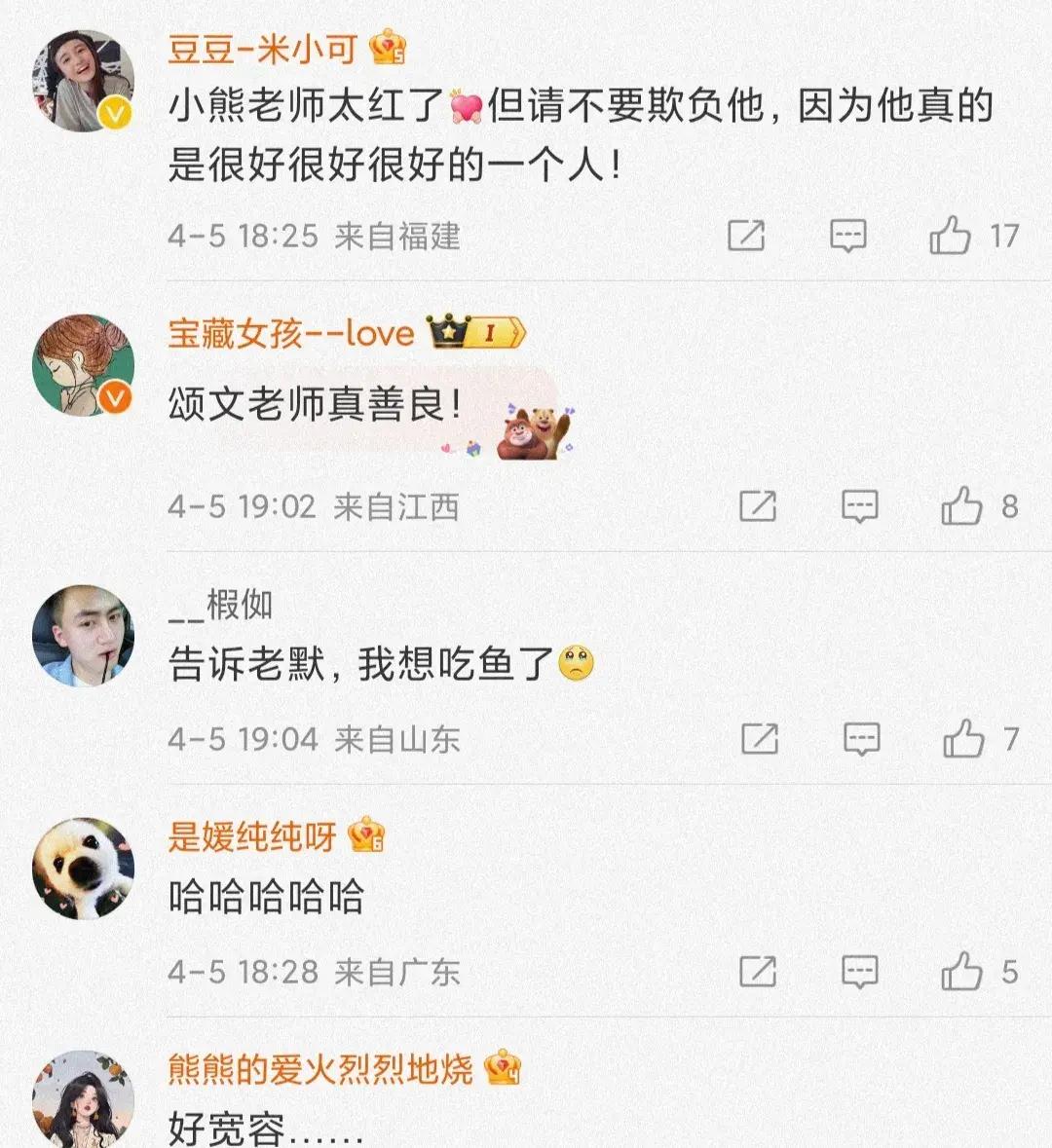Reply to 宝藏女孩--love's comment
This screenshot has width=1052, height=1148.
pos(859,506)
